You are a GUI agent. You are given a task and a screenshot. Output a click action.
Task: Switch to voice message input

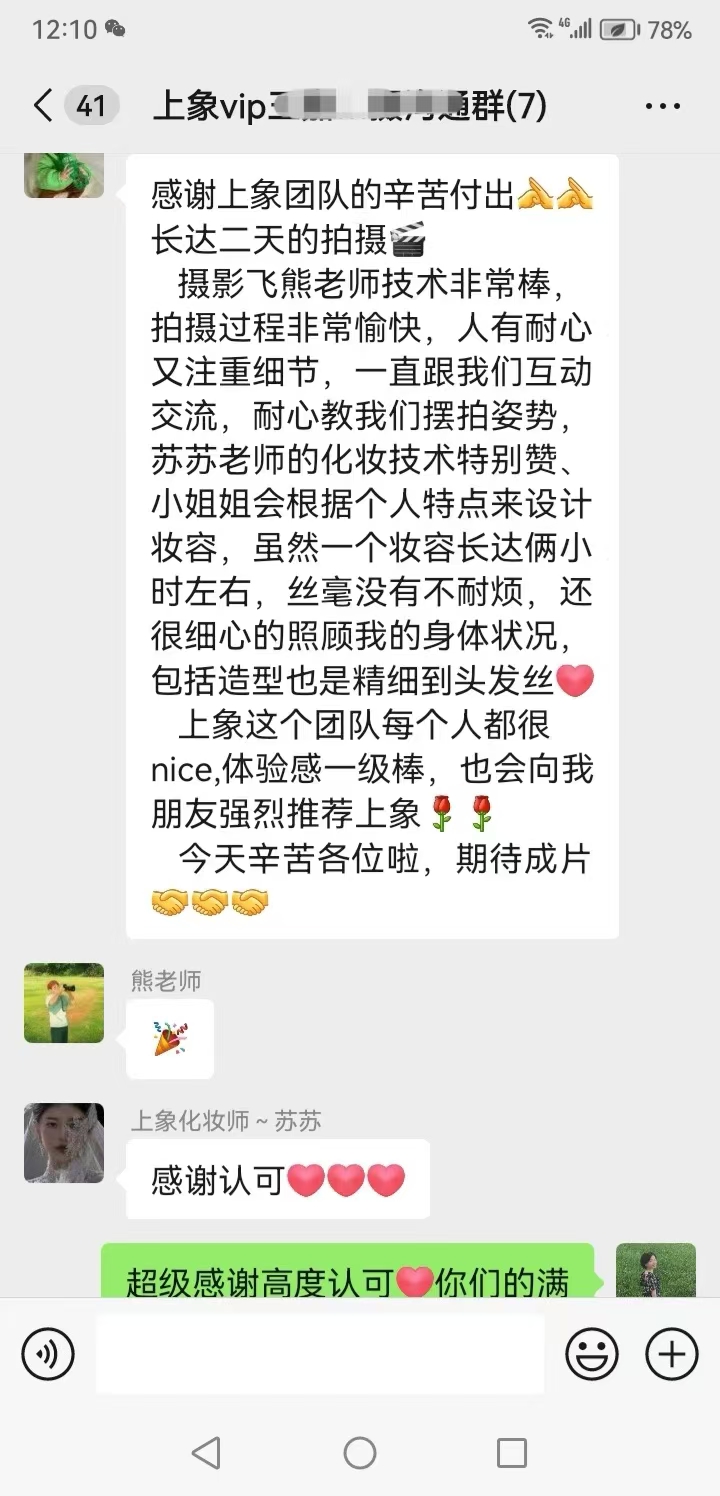click(x=47, y=1354)
